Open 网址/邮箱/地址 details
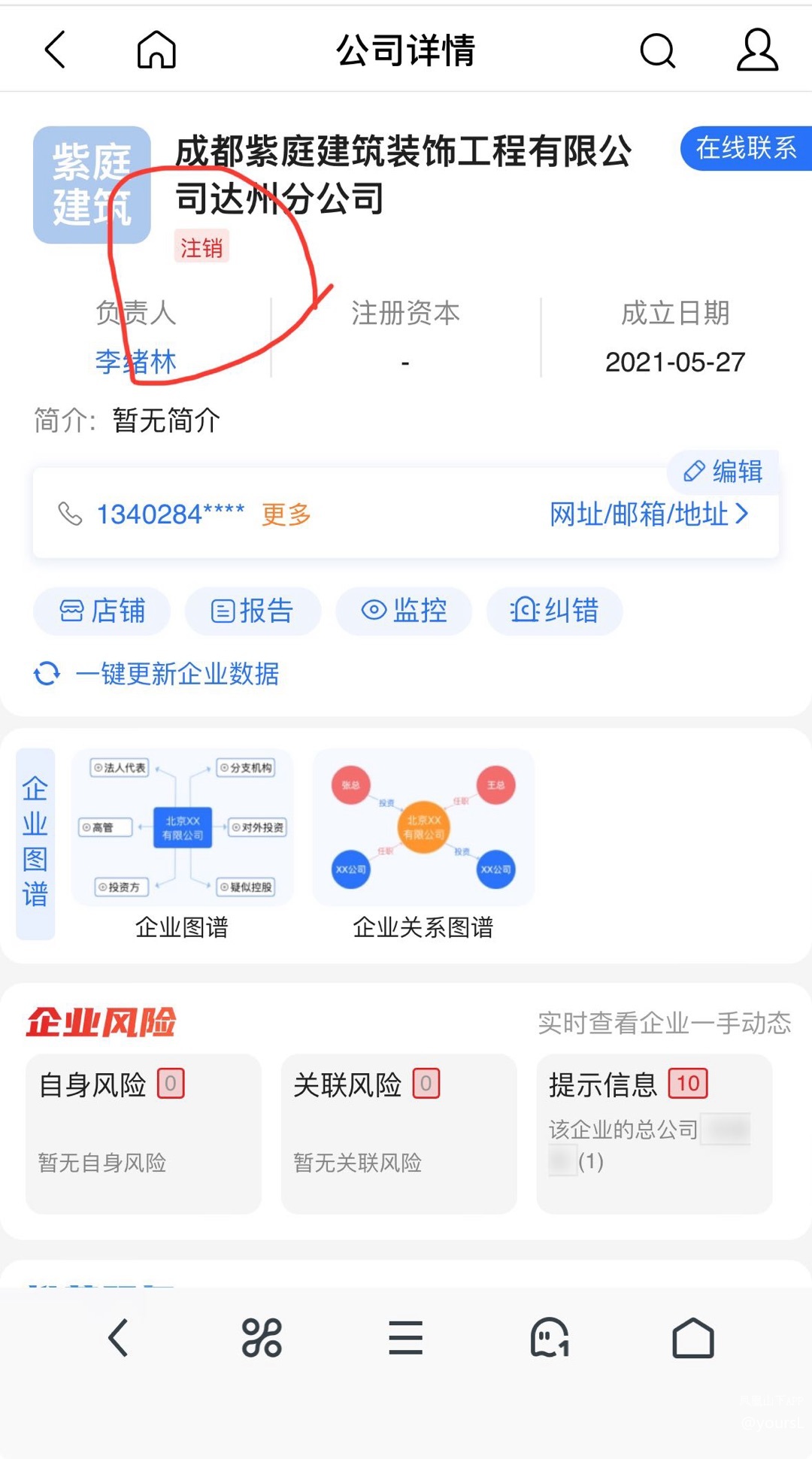This screenshot has height=1459, width=812. pyautogui.click(x=648, y=514)
